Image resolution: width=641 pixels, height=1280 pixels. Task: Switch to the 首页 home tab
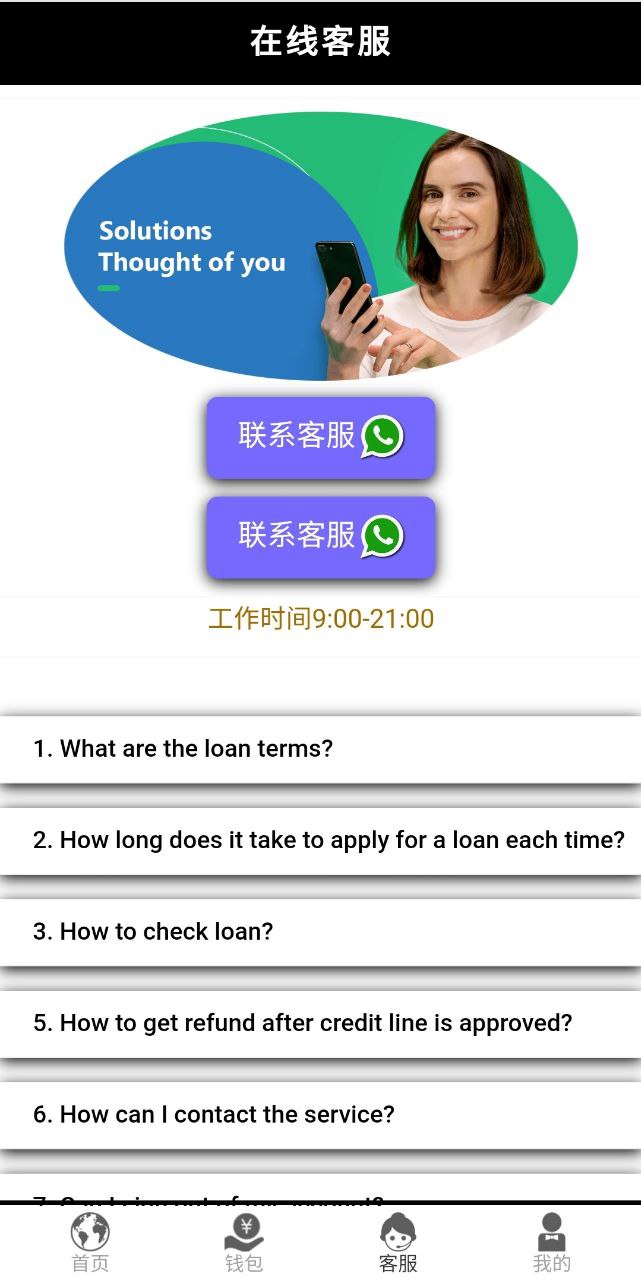pos(90,1243)
